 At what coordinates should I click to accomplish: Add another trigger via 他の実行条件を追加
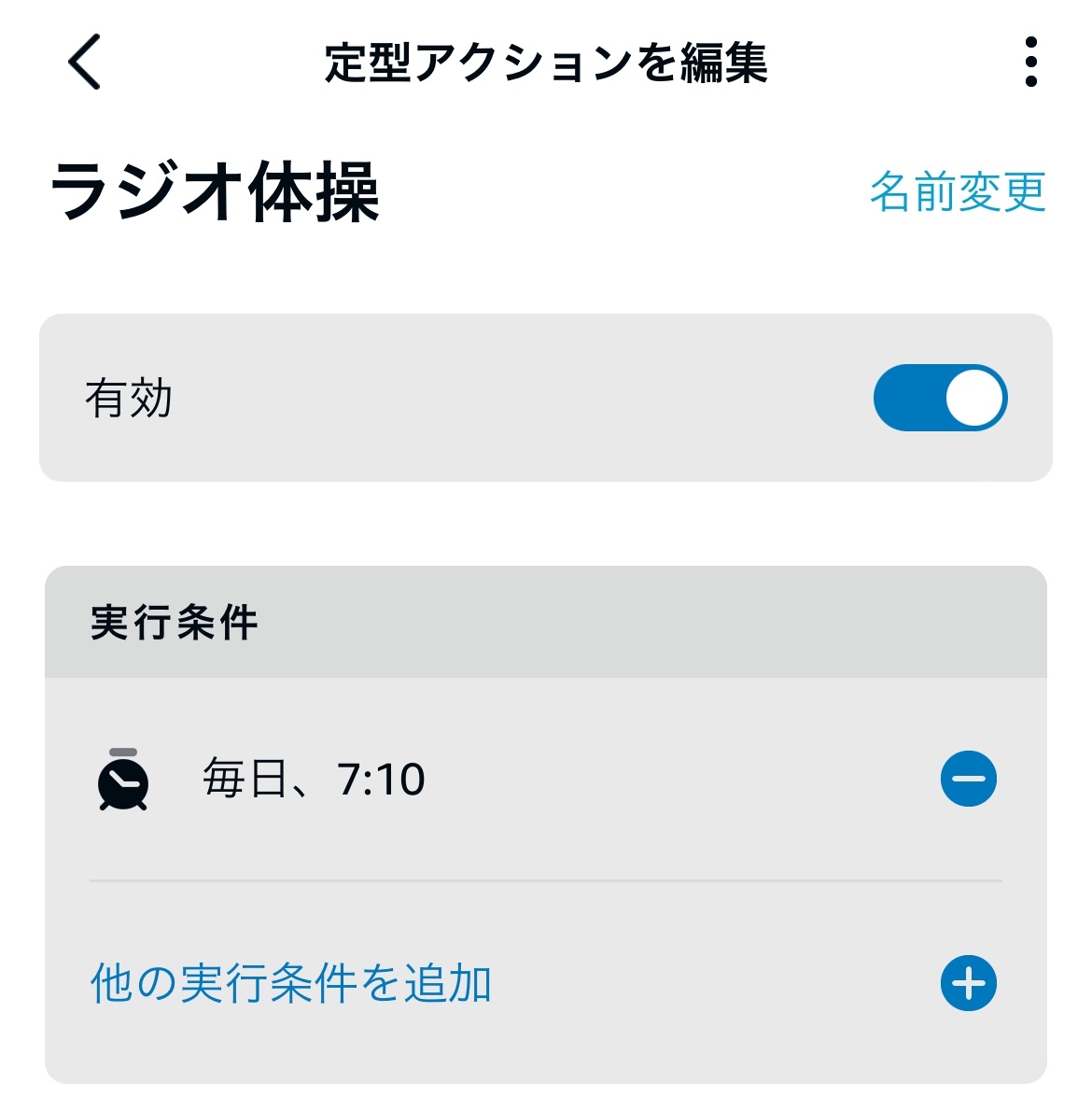pyautogui.click(x=291, y=983)
